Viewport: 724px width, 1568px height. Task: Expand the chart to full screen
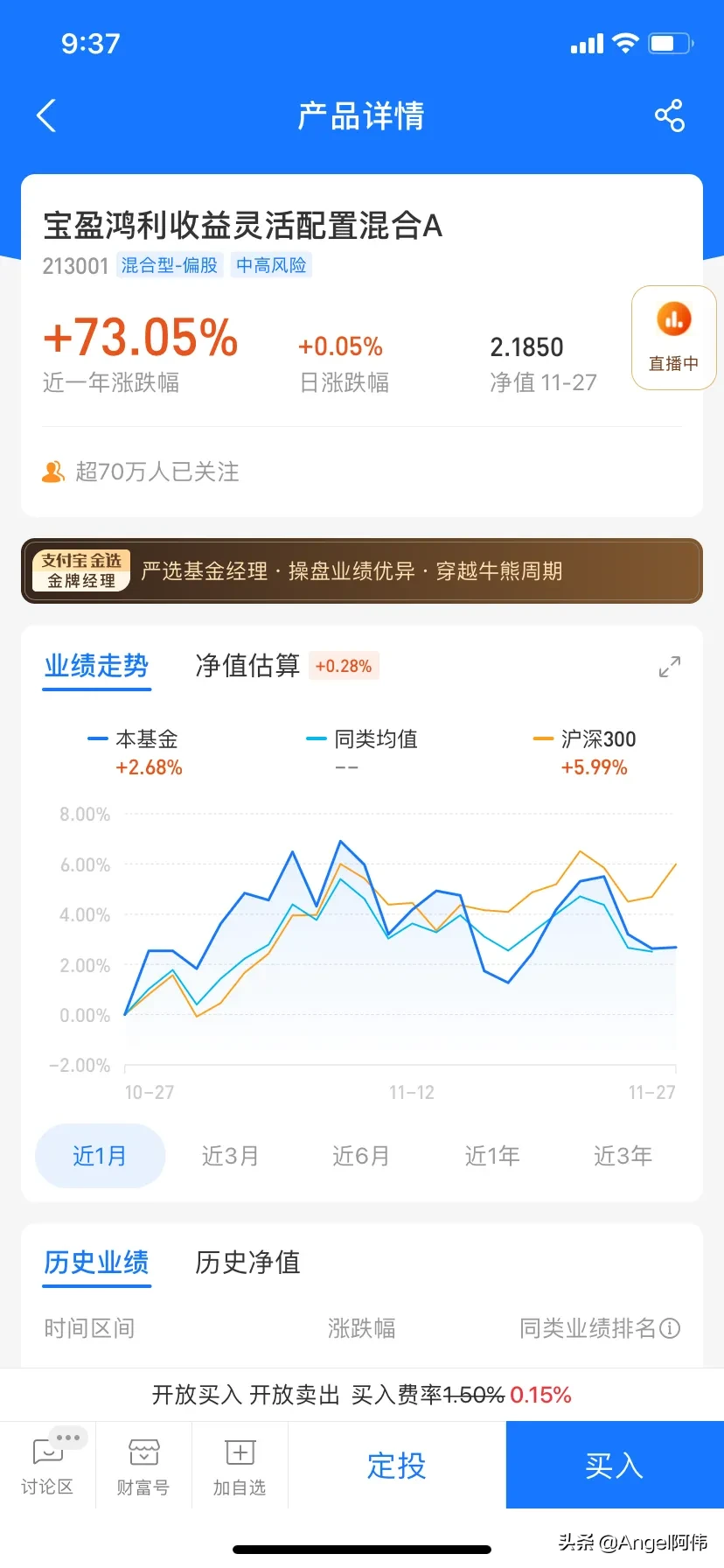click(x=669, y=667)
